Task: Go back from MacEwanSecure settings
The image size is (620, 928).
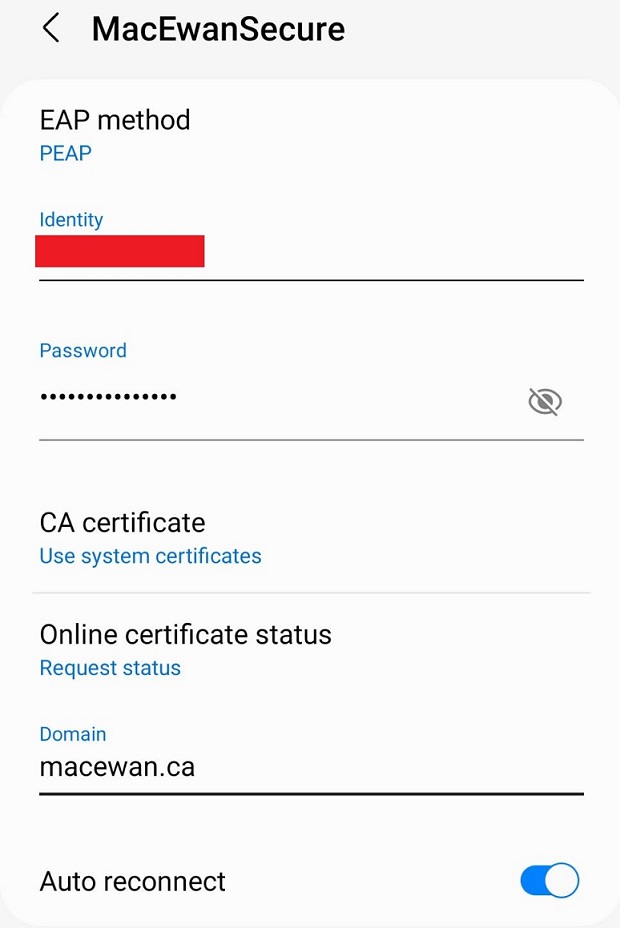Action: coord(51,29)
